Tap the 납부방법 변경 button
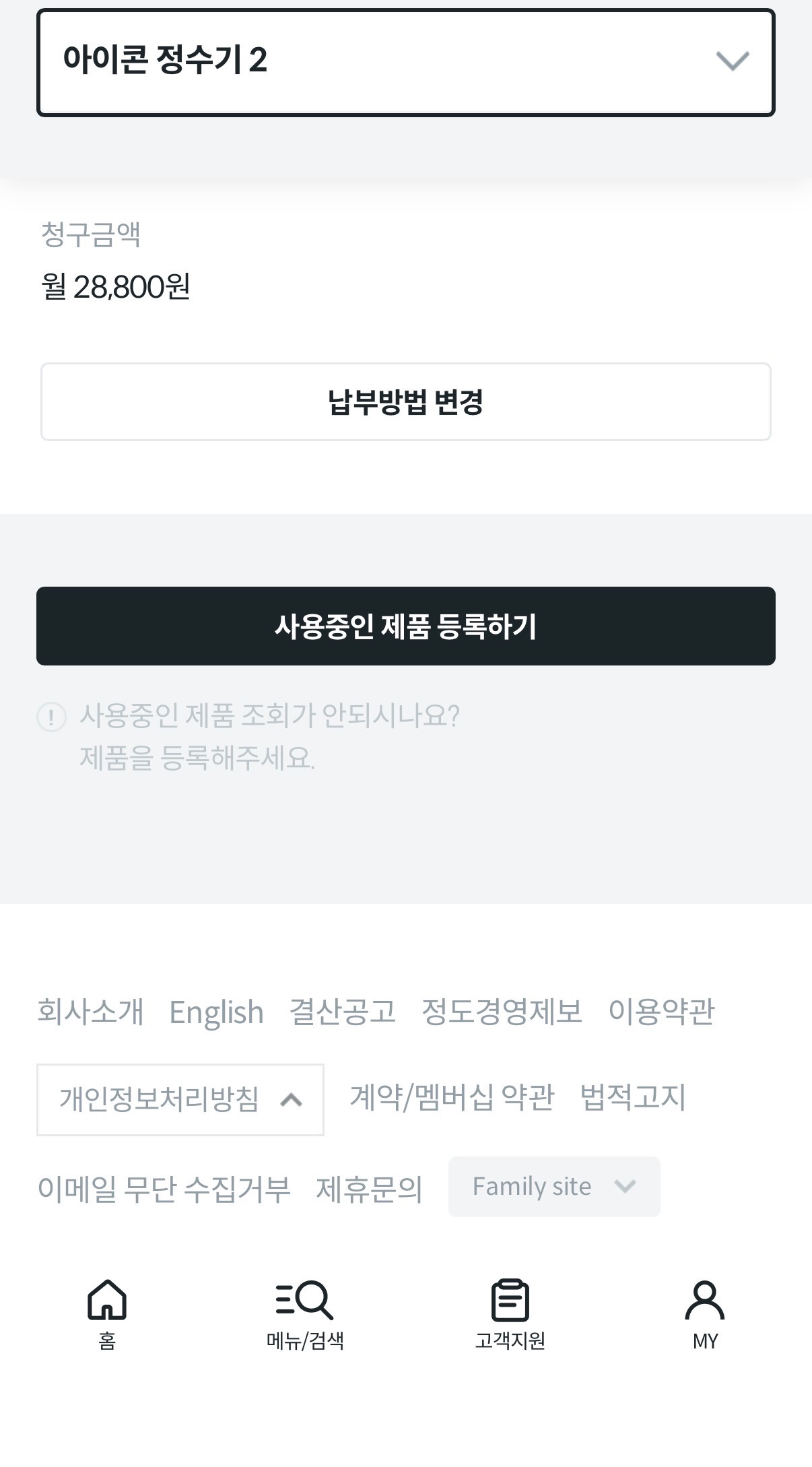The width and height of the screenshot is (812, 1467). pyautogui.click(x=405, y=402)
